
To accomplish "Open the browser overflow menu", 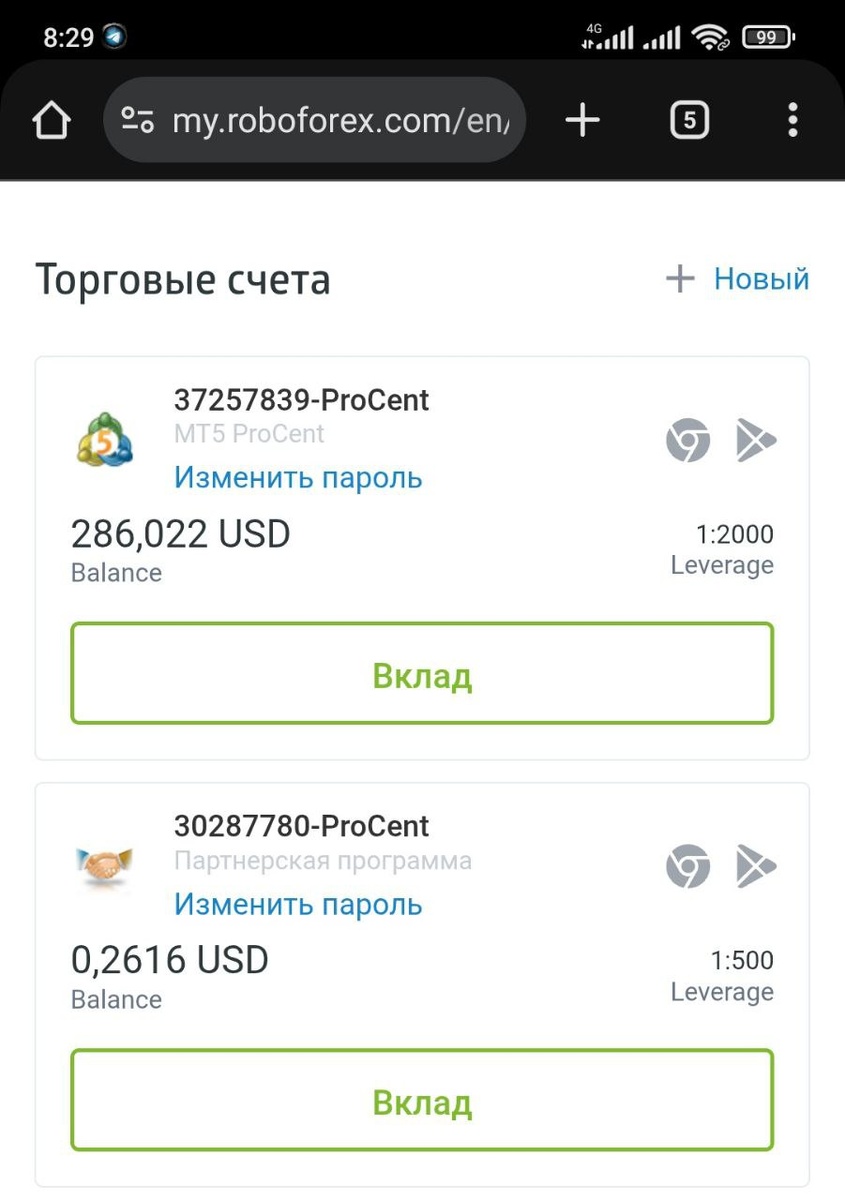I will click(792, 122).
